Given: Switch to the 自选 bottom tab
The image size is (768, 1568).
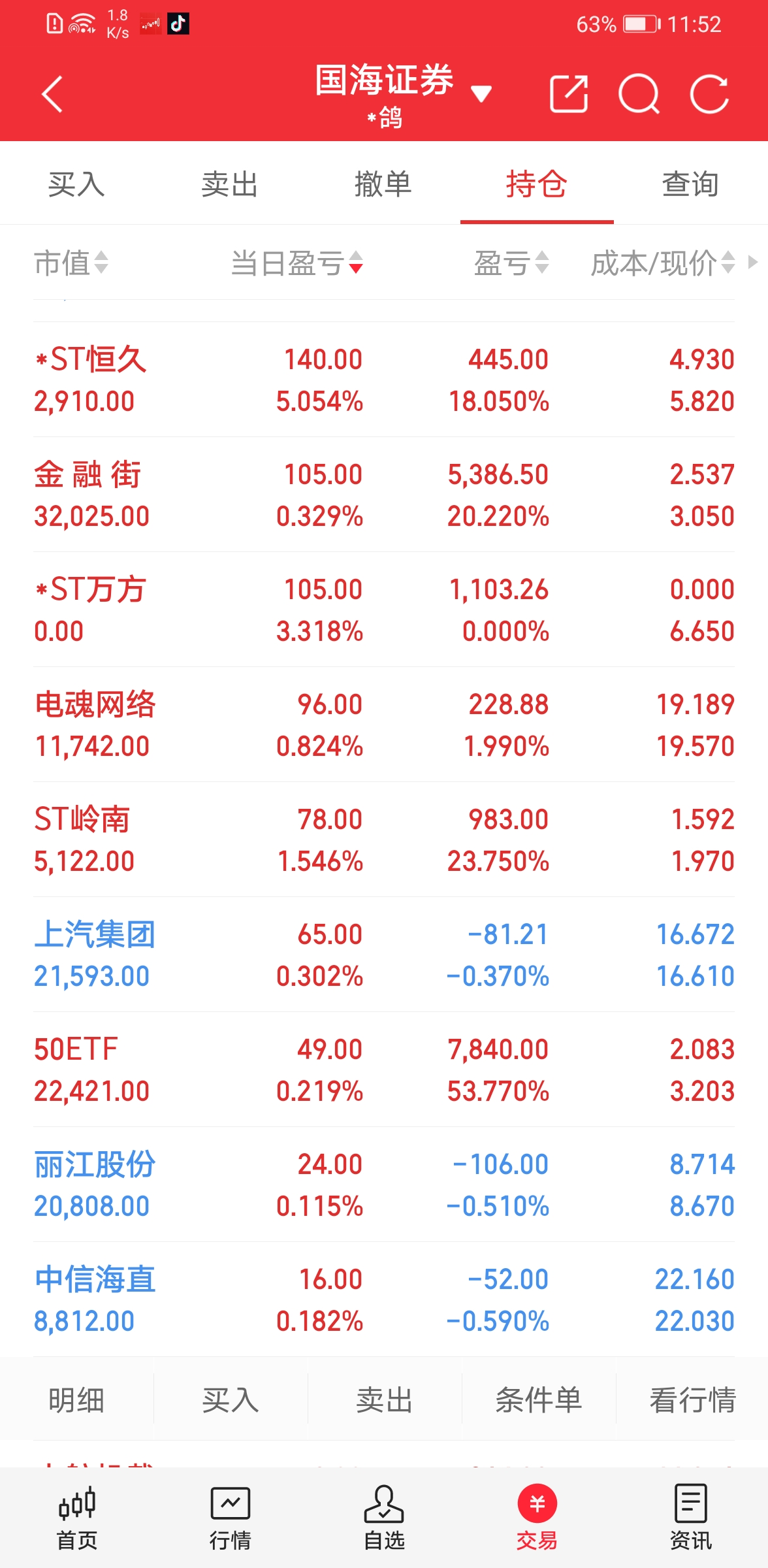Looking at the screenshot, I should [384, 1517].
